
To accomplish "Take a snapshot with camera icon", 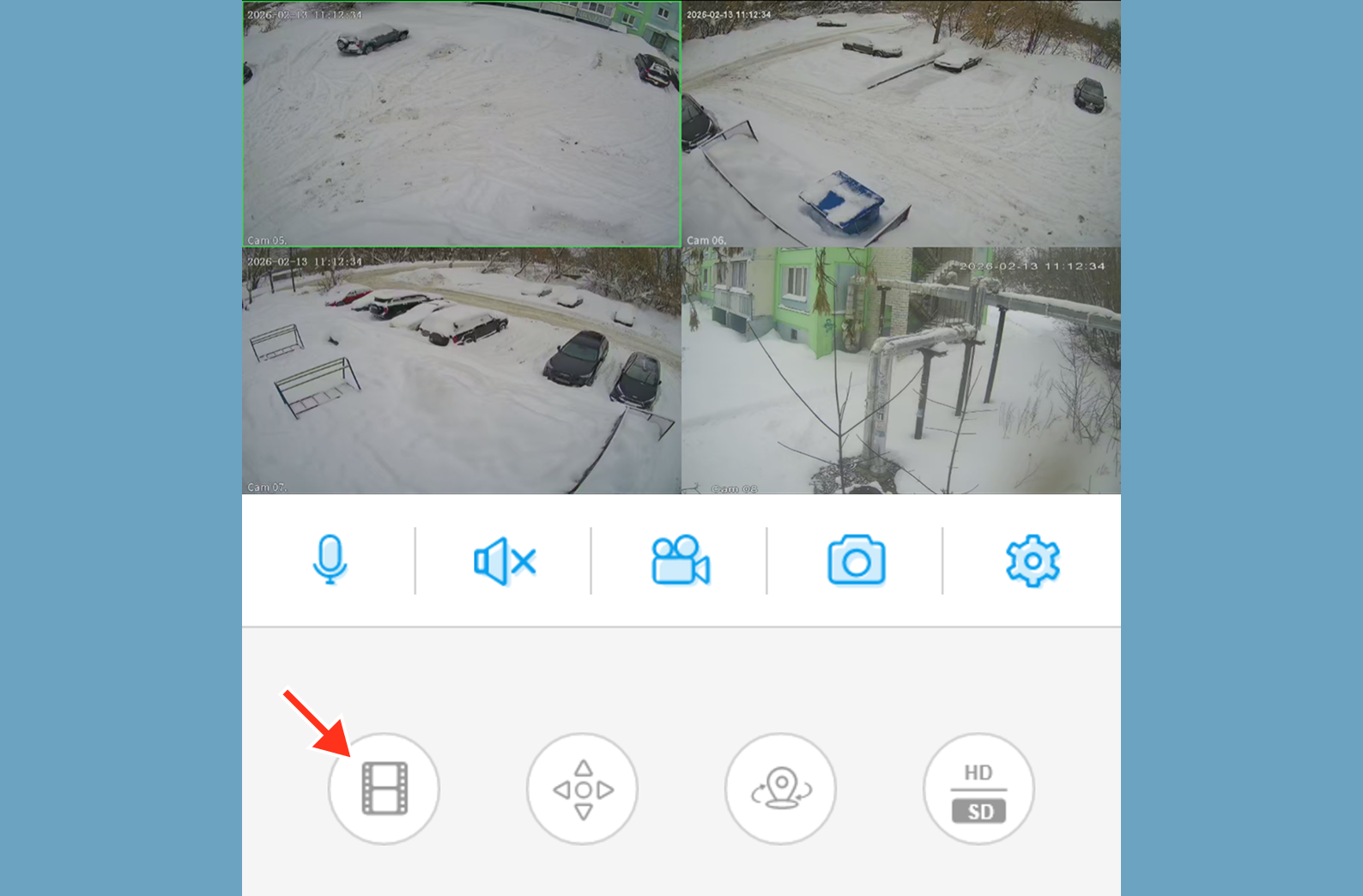I will click(x=856, y=560).
